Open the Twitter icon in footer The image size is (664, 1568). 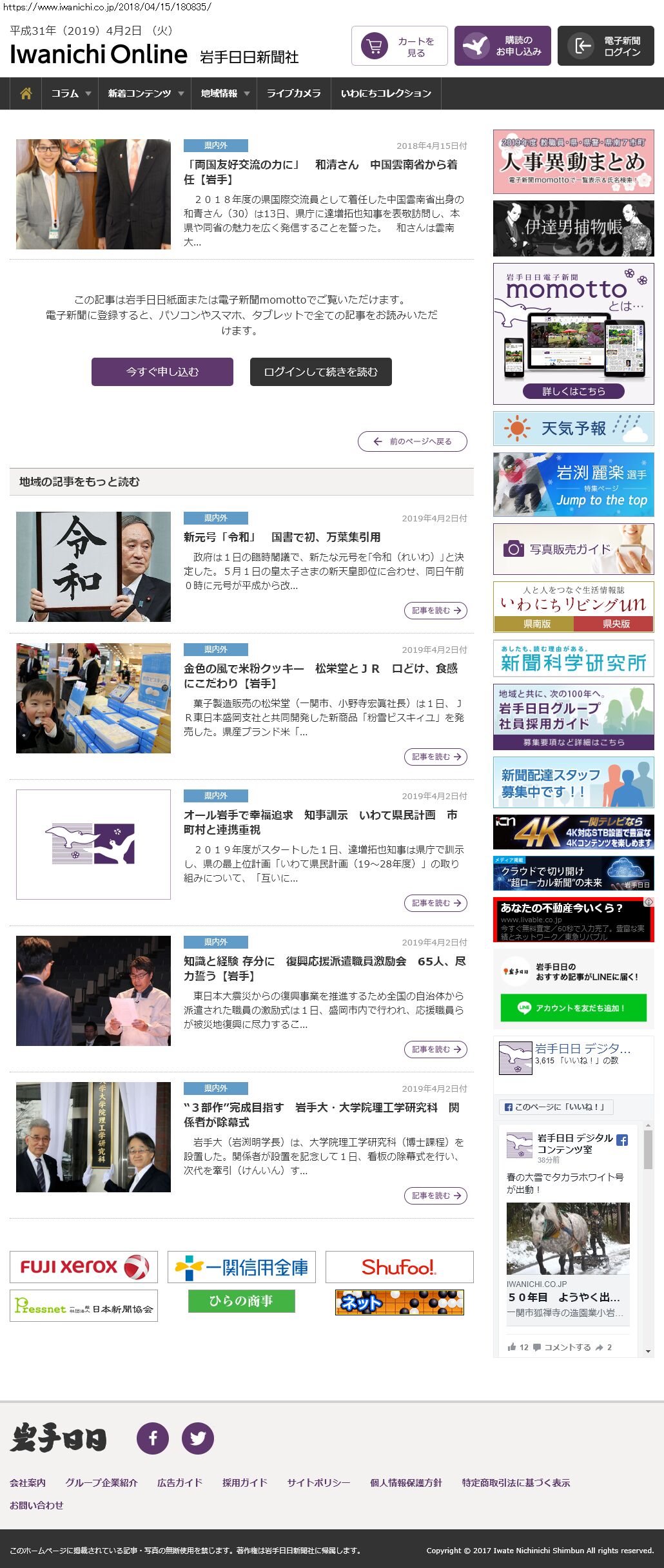198,1438
